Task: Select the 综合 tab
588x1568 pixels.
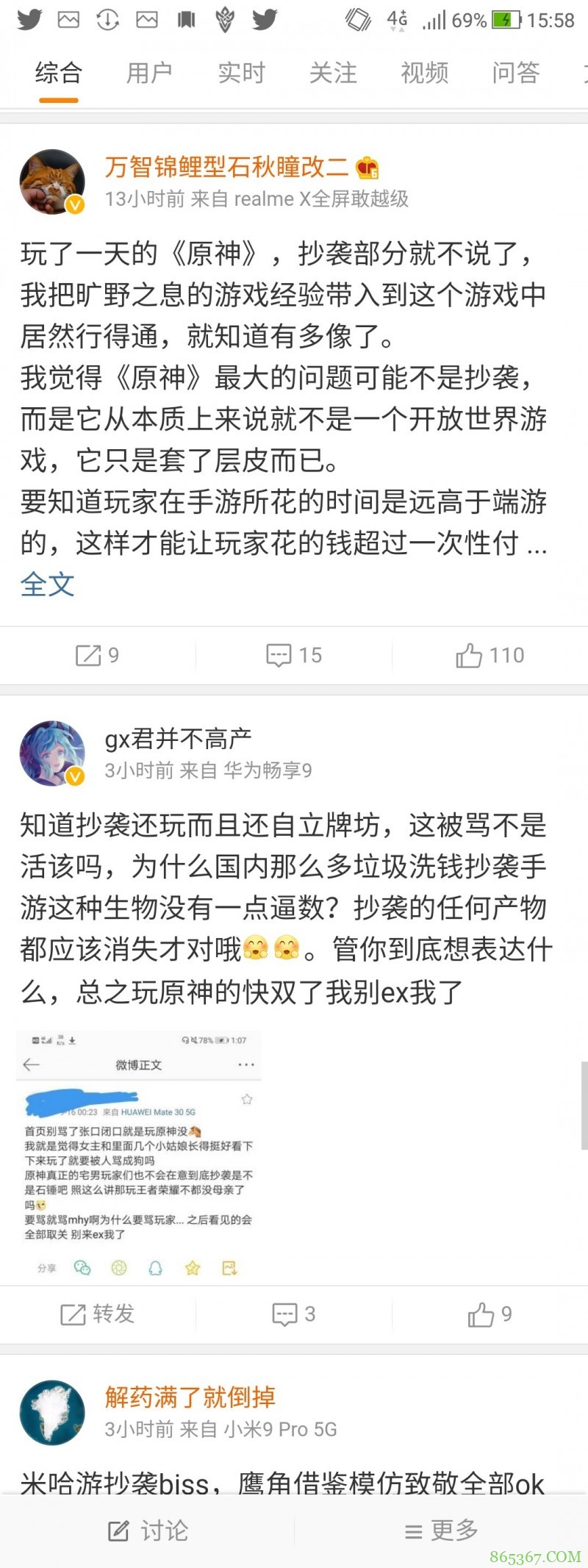Action: pyautogui.click(x=58, y=73)
